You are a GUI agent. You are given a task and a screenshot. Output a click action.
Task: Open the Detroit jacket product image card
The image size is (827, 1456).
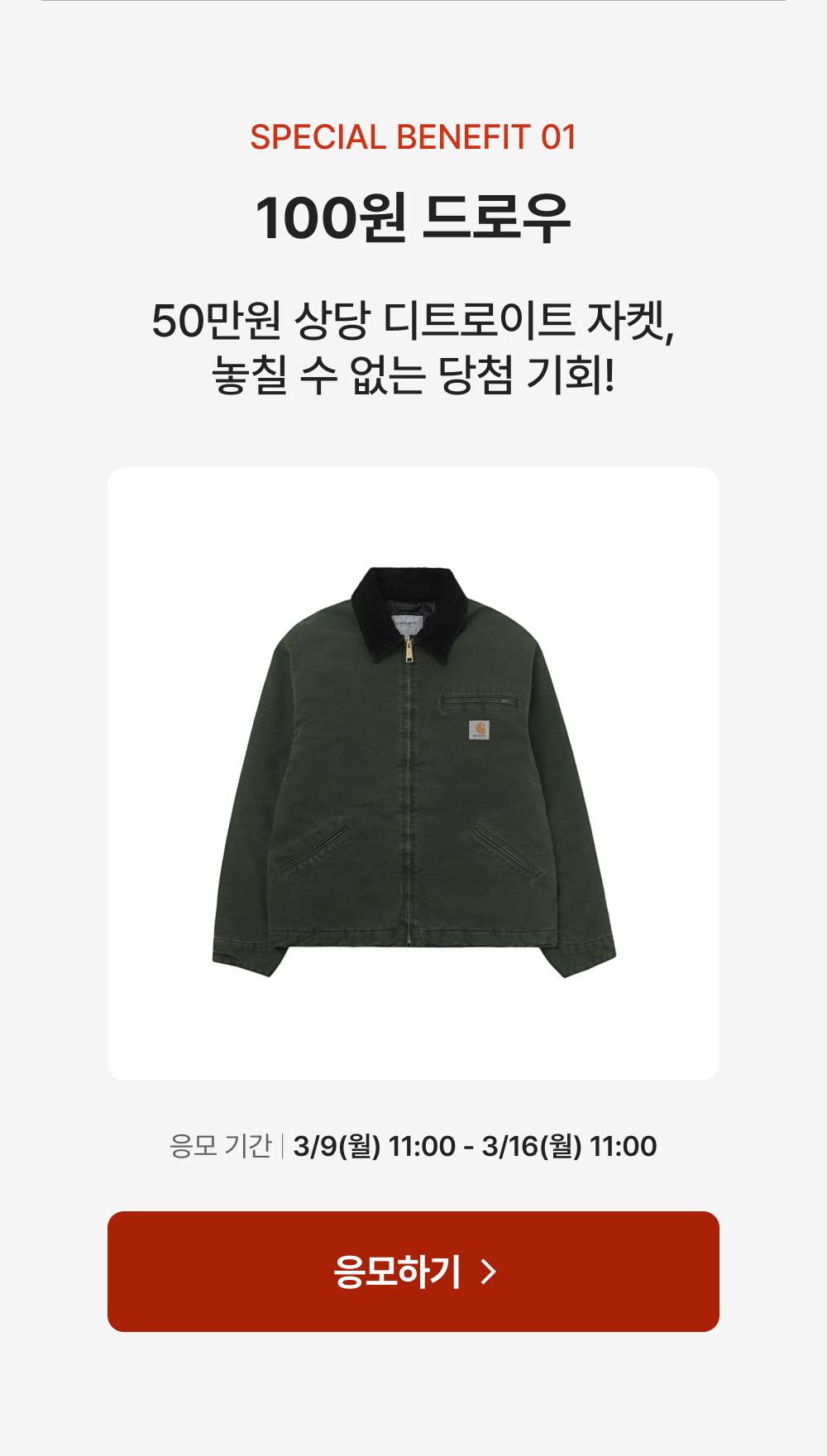(x=413, y=774)
